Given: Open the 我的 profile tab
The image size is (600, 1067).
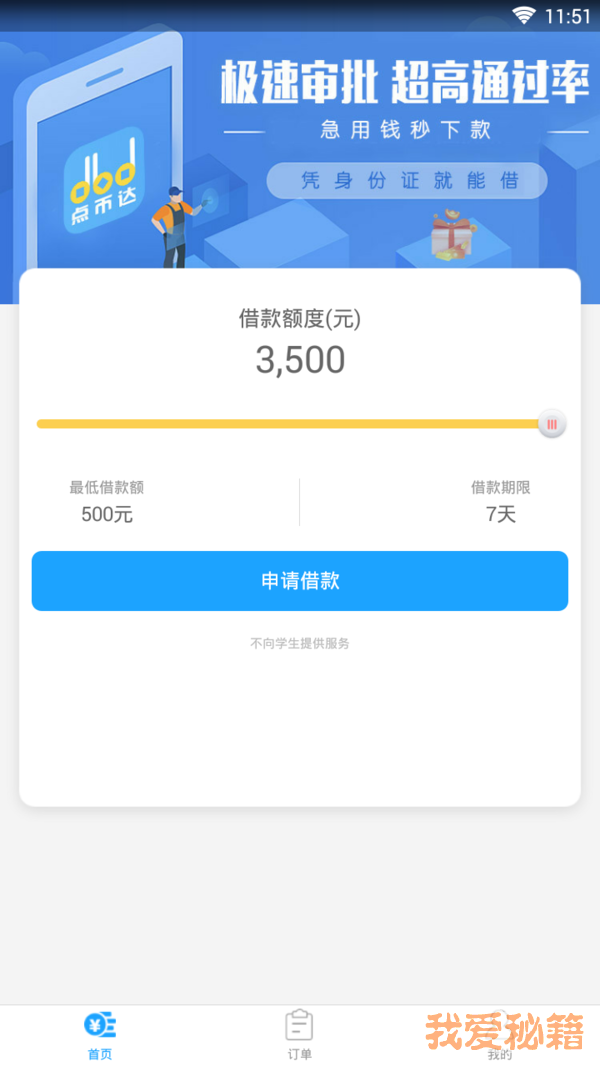Looking at the screenshot, I should click(499, 1035).
